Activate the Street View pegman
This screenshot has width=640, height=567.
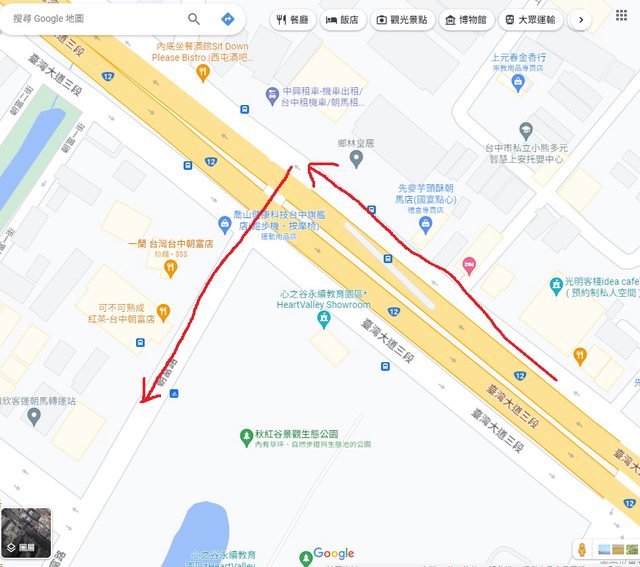click(x=582, y=550)
